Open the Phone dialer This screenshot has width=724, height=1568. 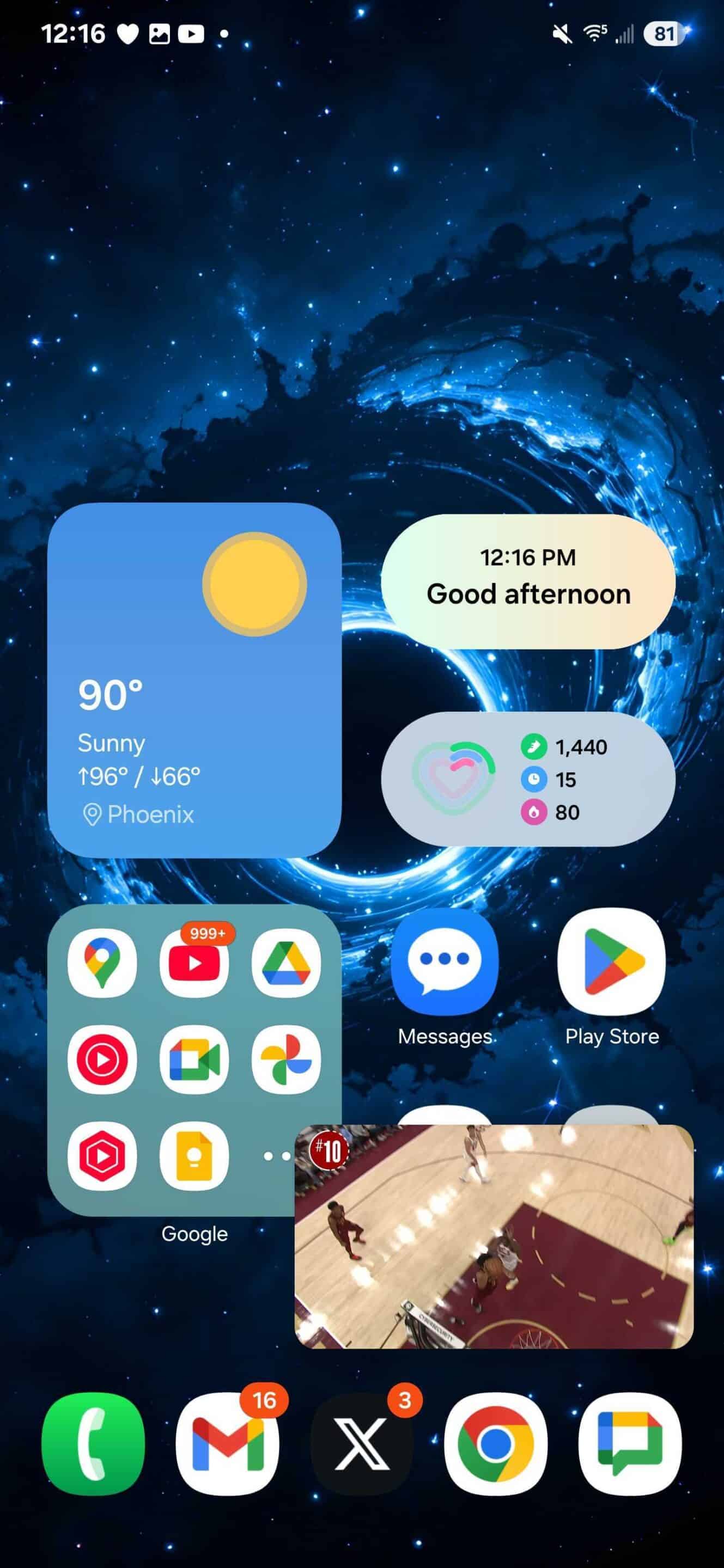[93, 1443]
